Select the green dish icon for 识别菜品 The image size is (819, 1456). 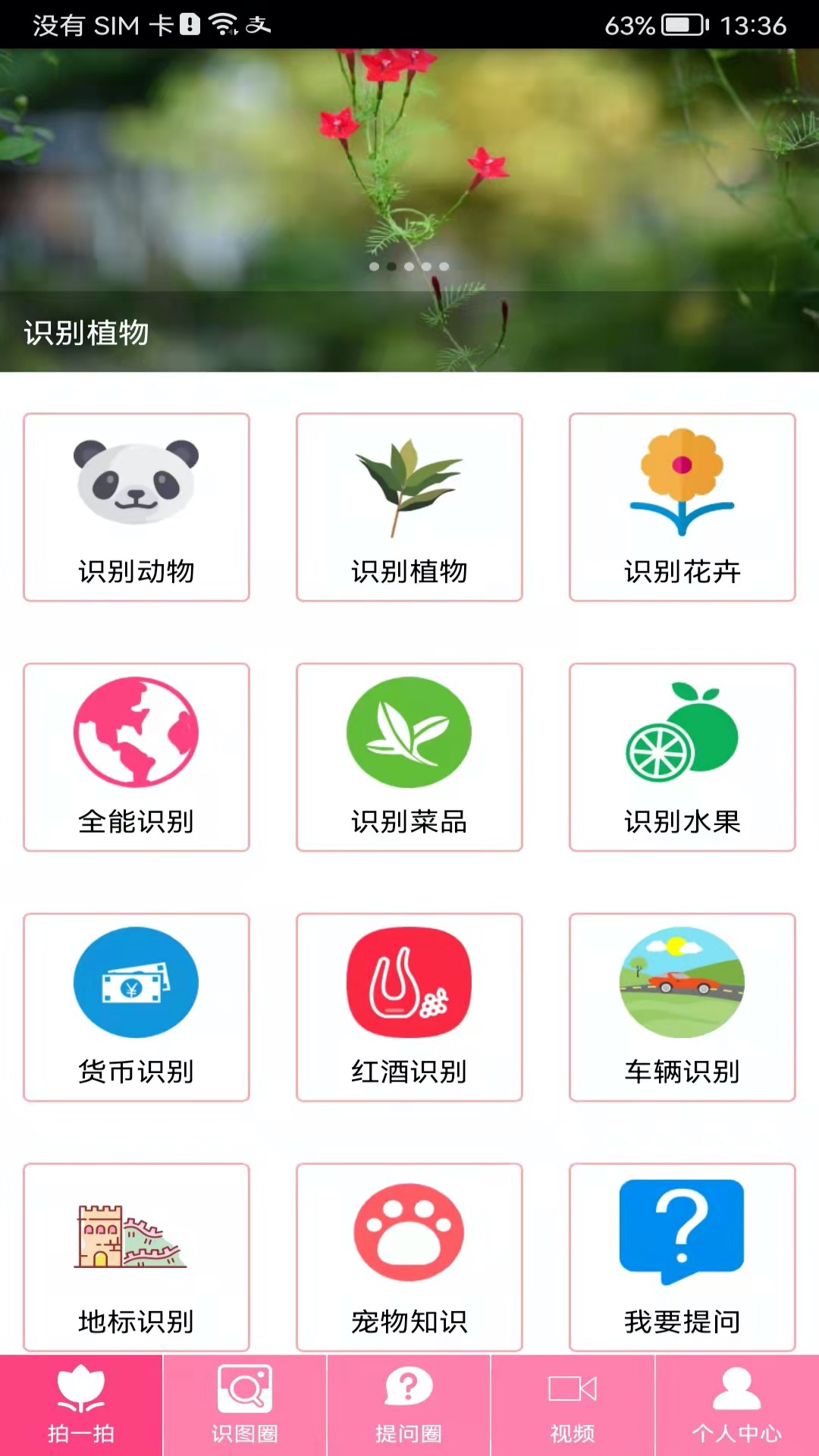click(x=408, y=730)
